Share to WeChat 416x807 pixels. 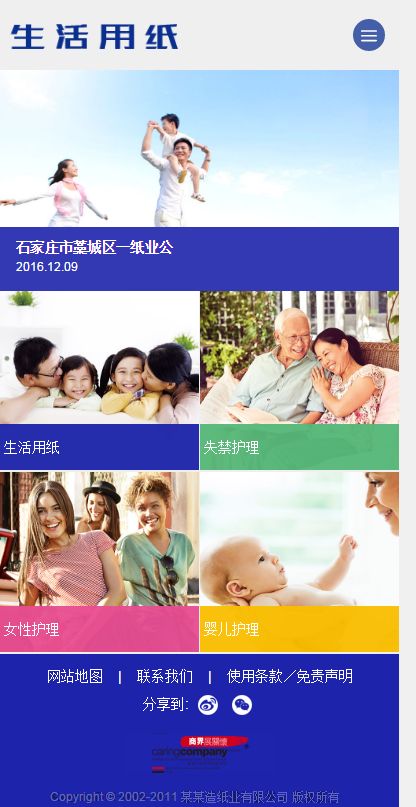click(242, 705)
